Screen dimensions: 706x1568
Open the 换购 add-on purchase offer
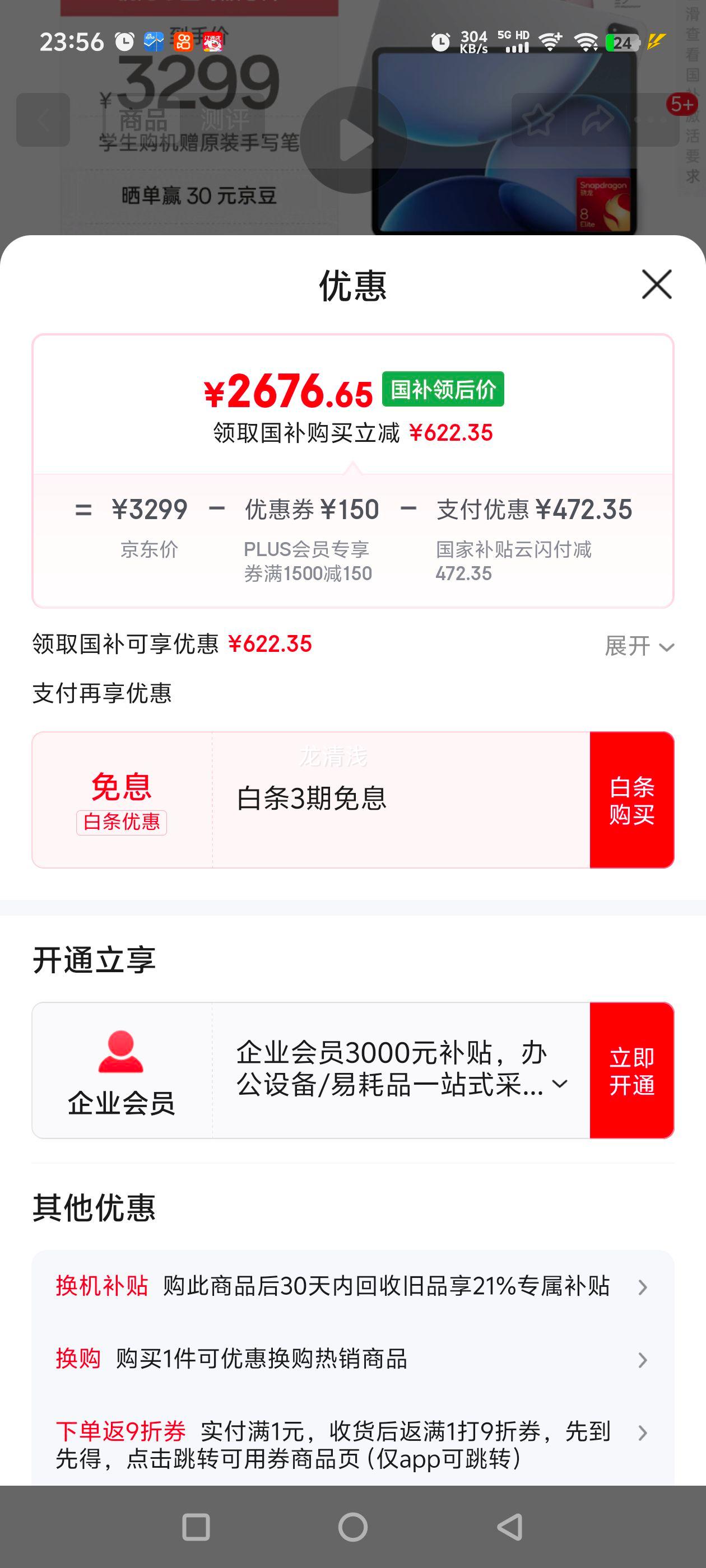tap(352, 1359)
